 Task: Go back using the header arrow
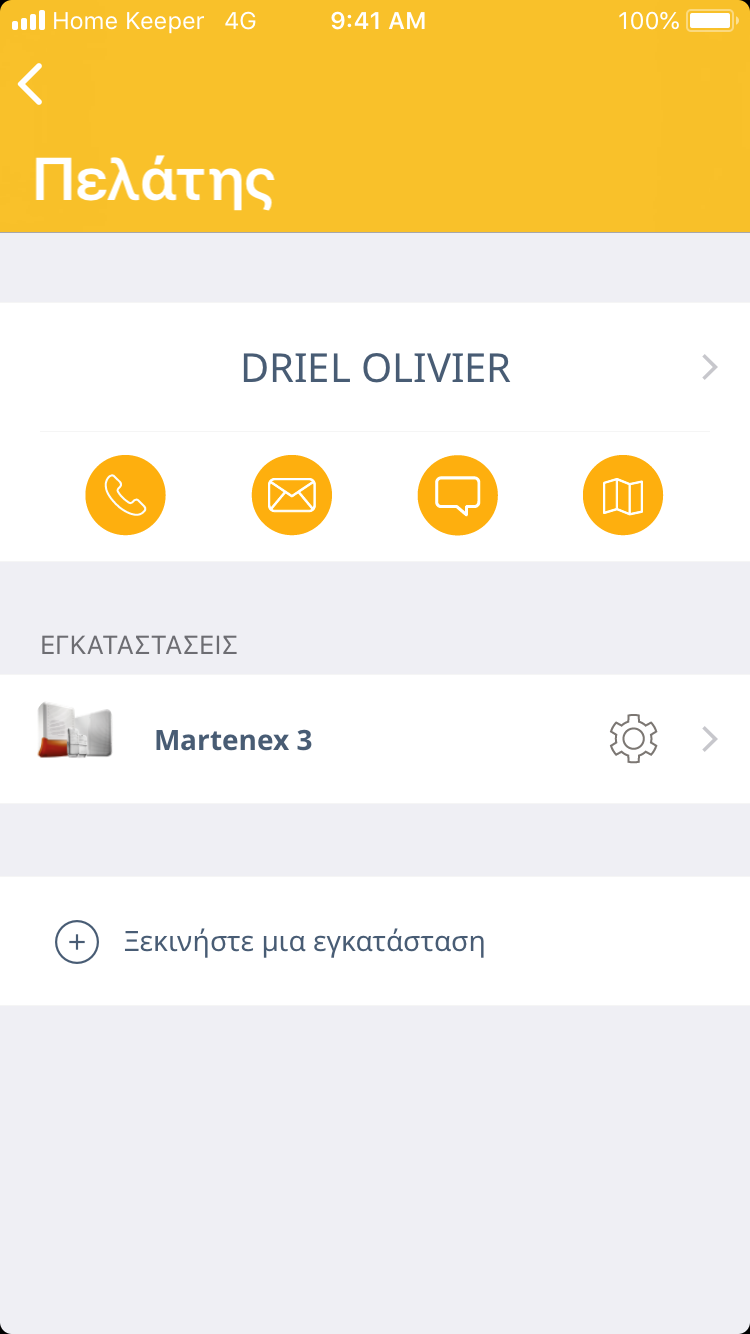click(31, 84)
